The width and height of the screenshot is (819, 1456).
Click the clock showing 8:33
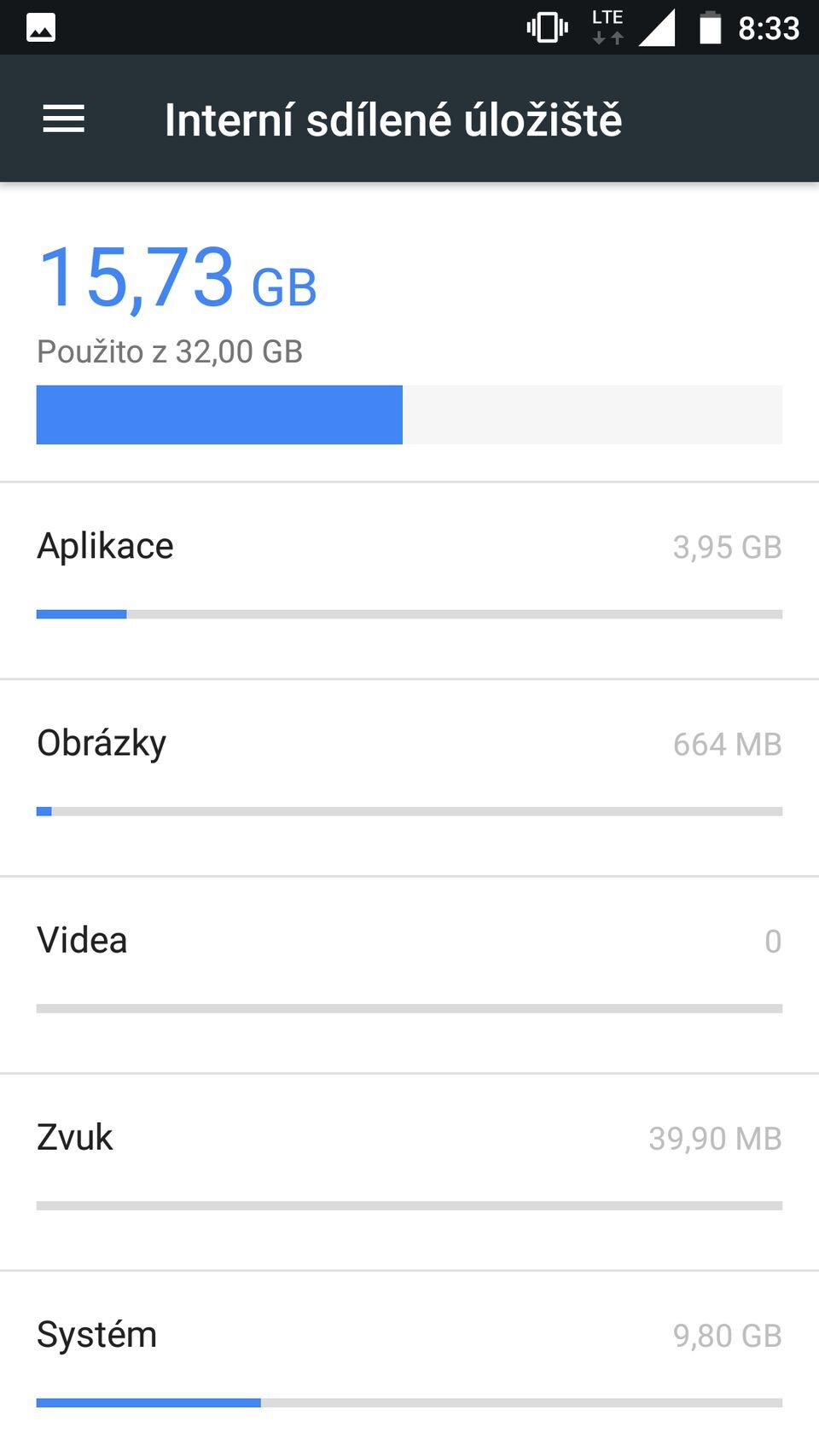[770, 26]
